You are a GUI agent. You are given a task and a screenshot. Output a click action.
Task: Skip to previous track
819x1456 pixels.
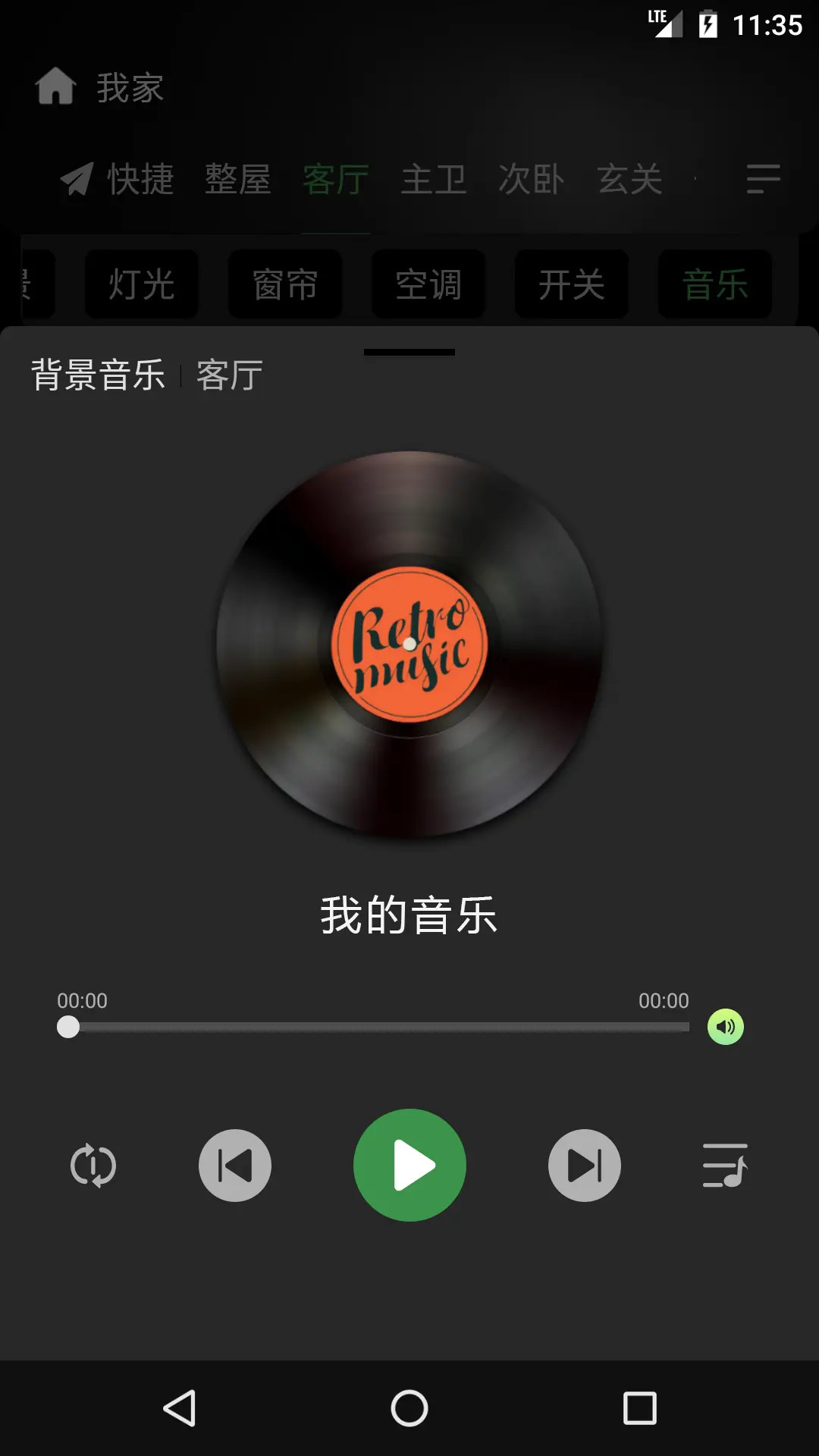coord(235,1166)
